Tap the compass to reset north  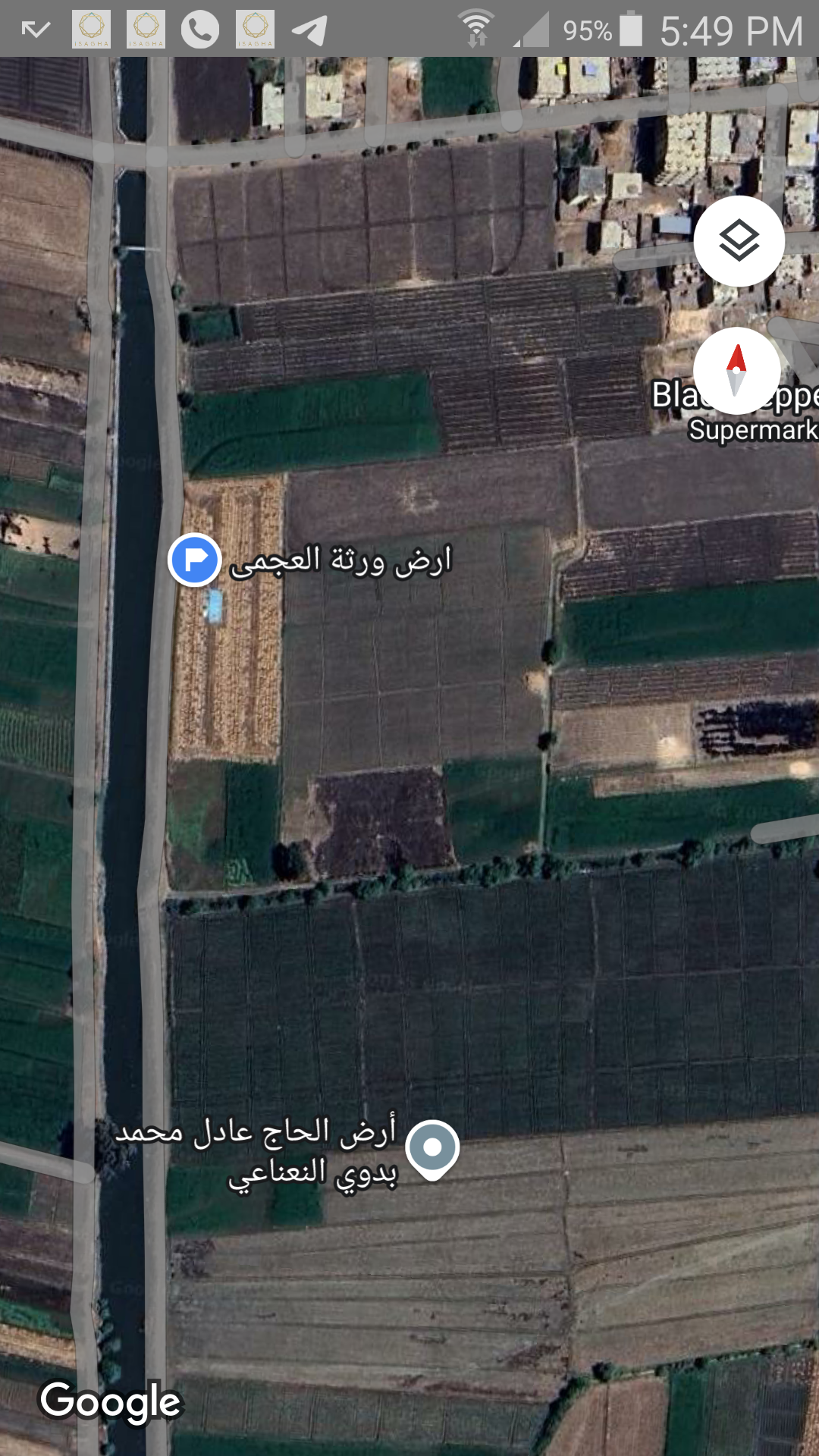pos(736,371)
